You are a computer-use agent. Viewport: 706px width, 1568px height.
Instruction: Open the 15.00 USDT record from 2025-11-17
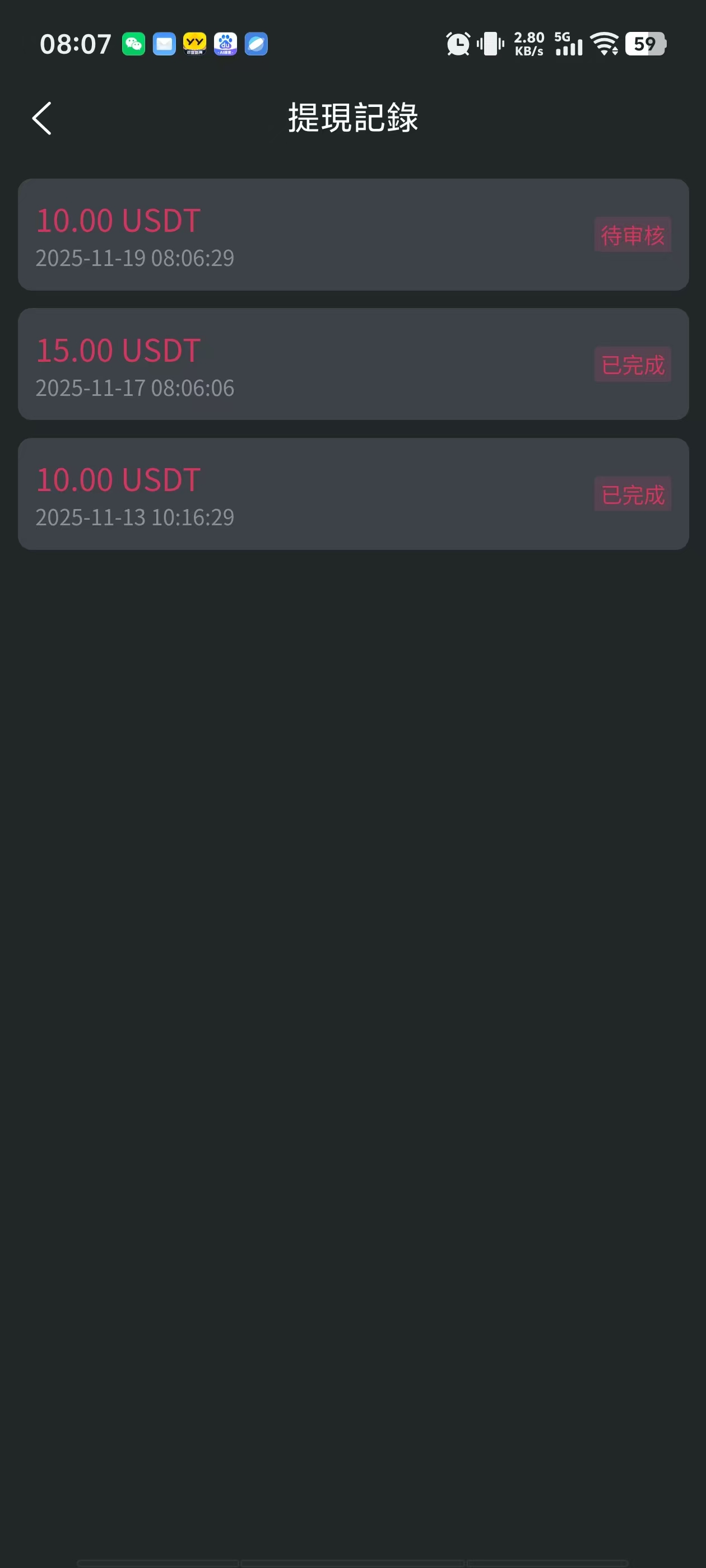(352, 364)
